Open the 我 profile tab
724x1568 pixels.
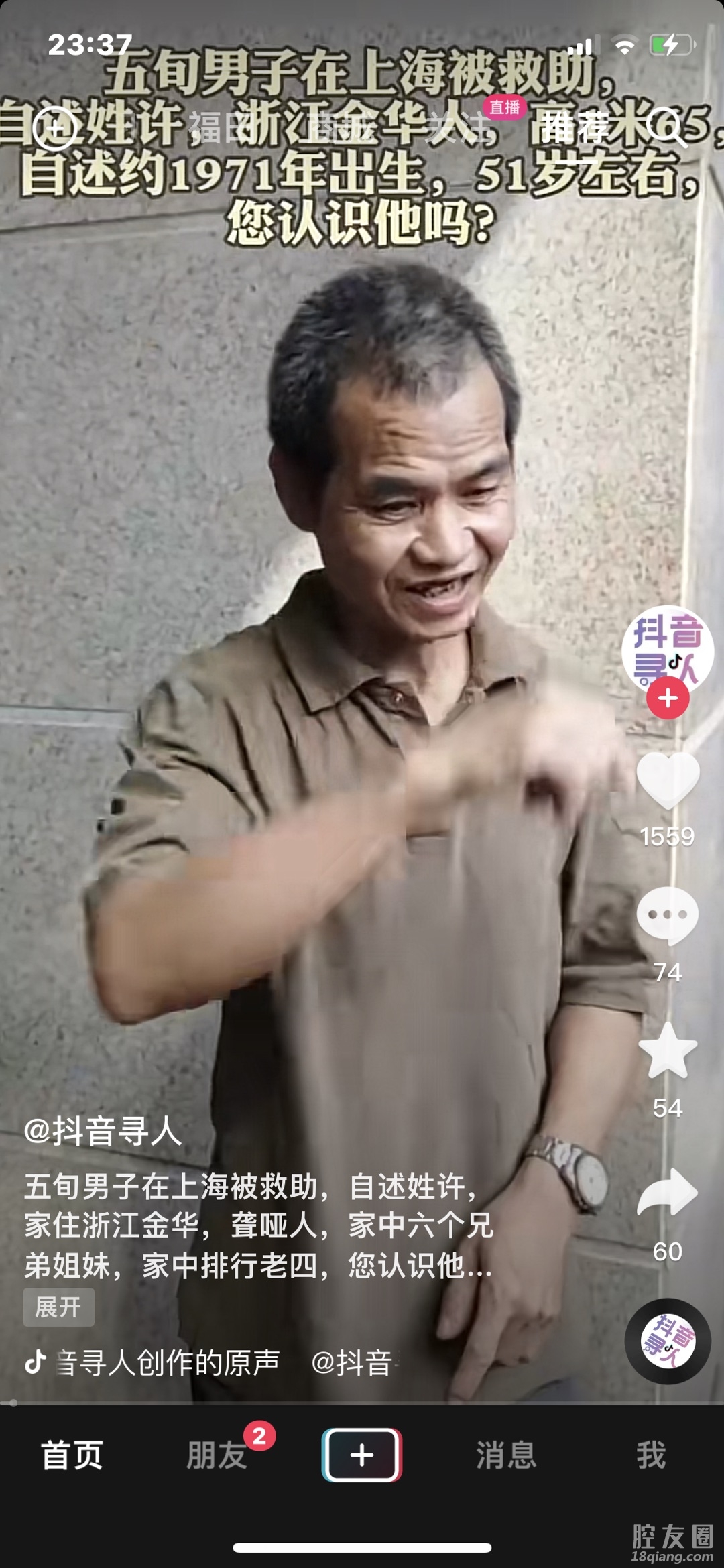(x=651, y=1455)
